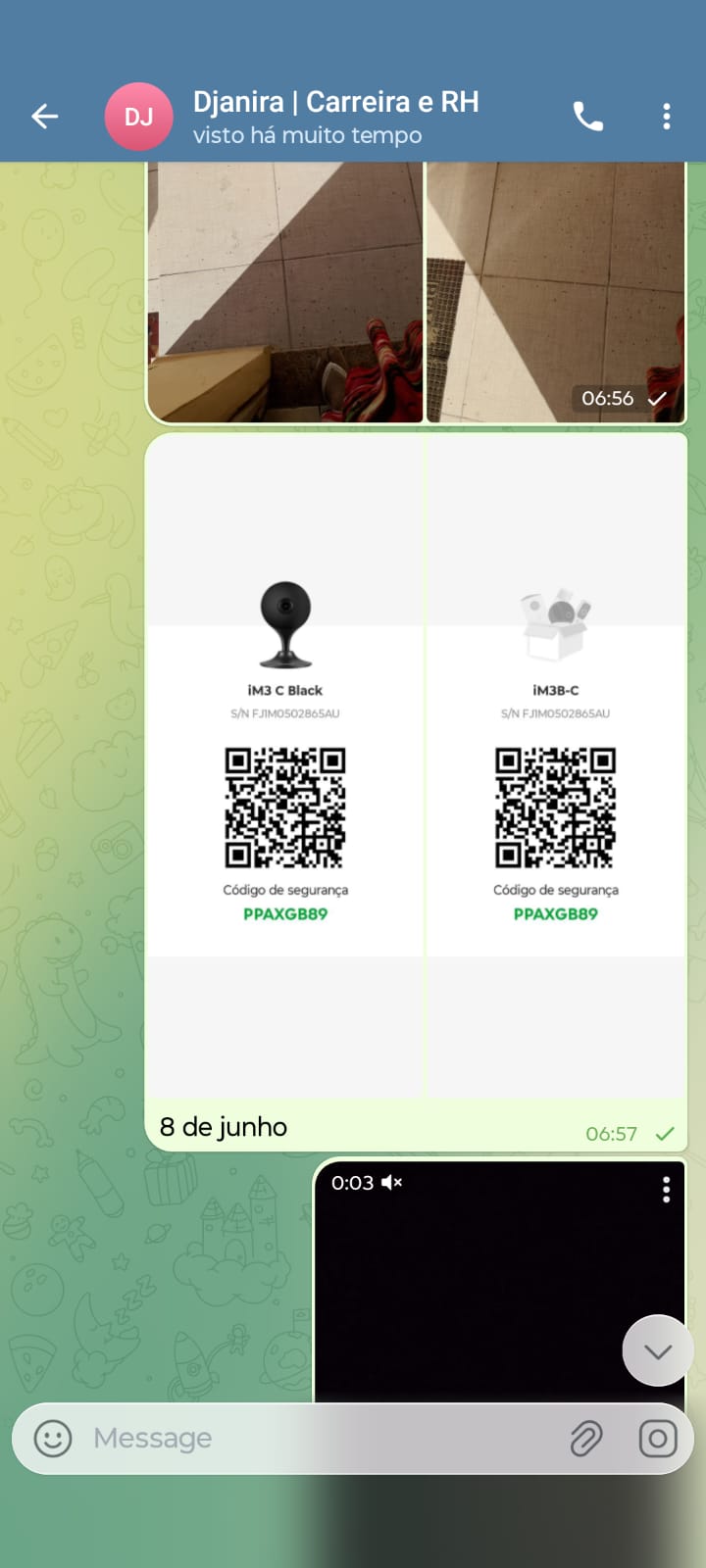Jump to the latest messages

pos(658,1351)
